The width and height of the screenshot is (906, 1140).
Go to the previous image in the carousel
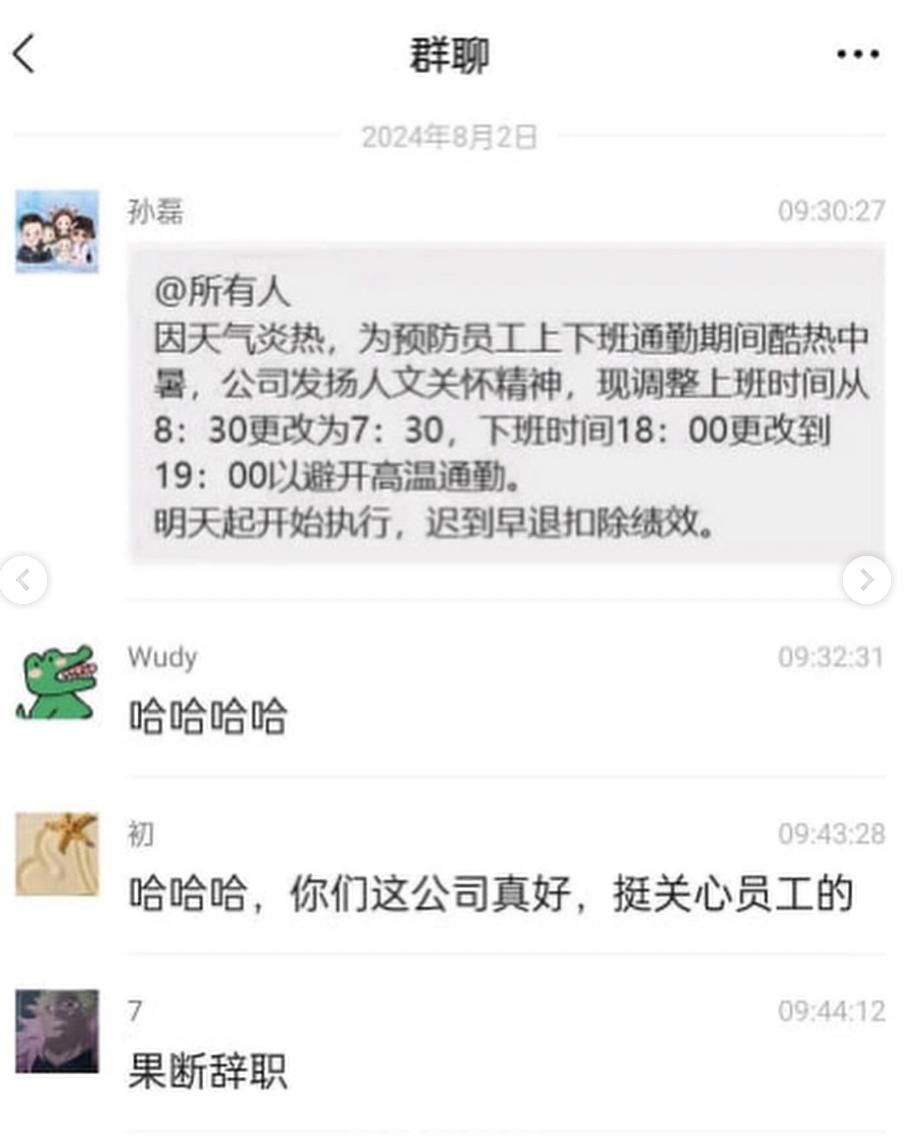click(x=22, y=580)
